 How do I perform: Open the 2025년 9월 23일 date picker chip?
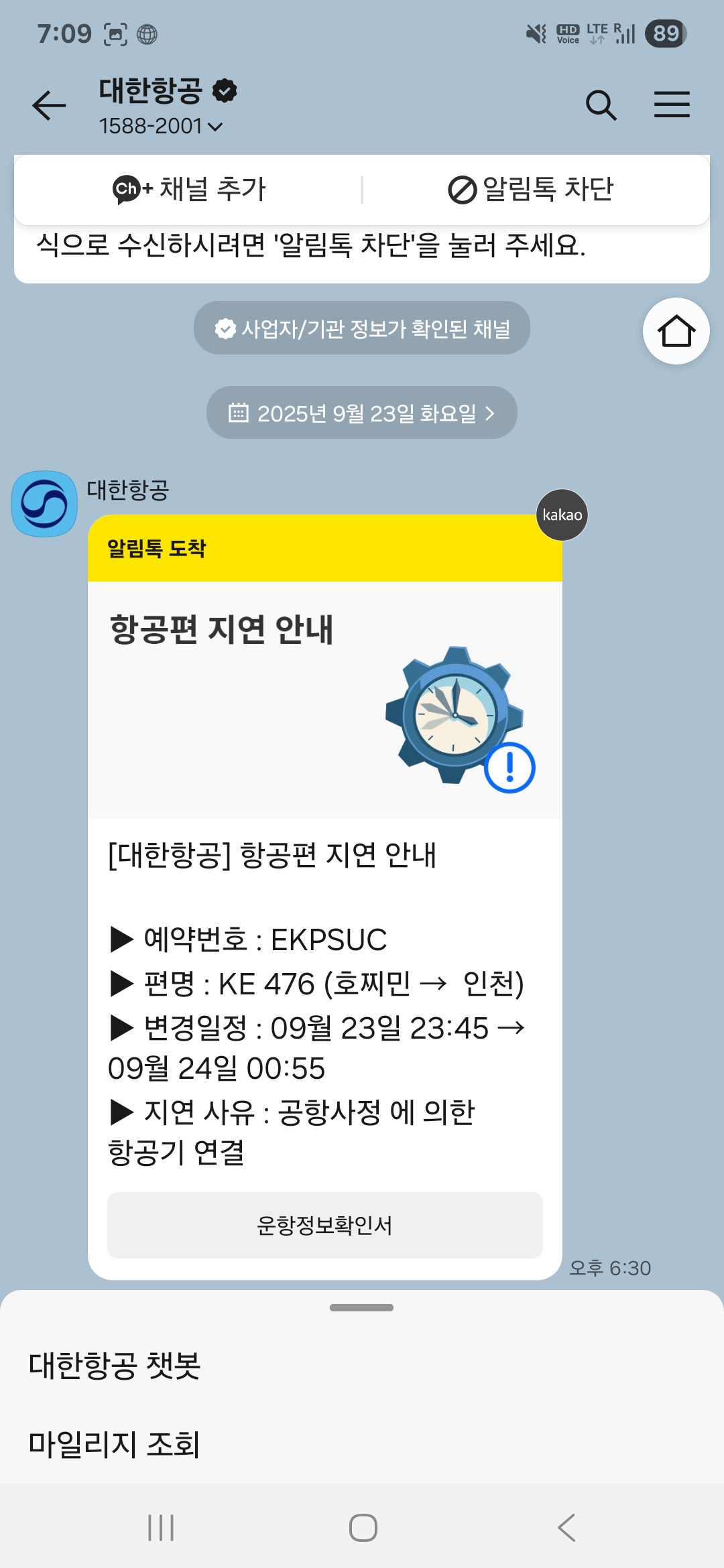[x=362, y=413]
